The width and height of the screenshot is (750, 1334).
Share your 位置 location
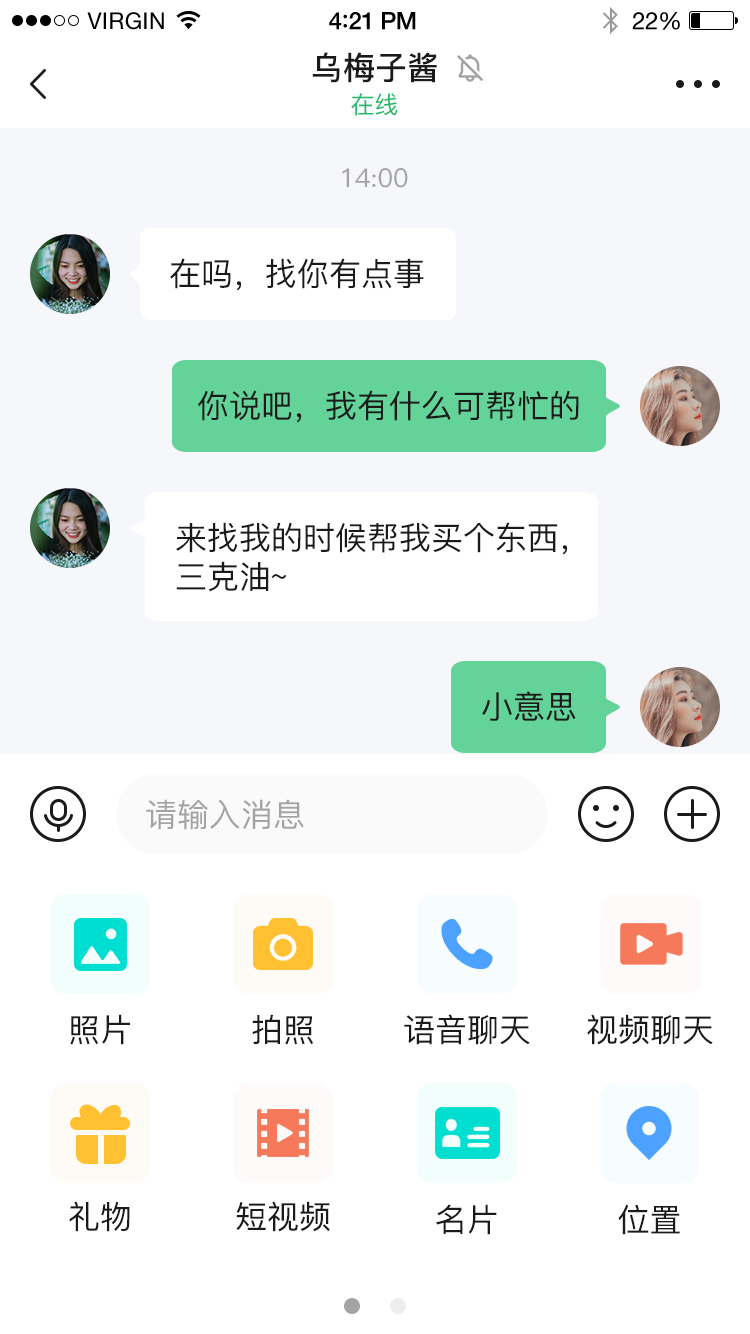click(650, 1133)
